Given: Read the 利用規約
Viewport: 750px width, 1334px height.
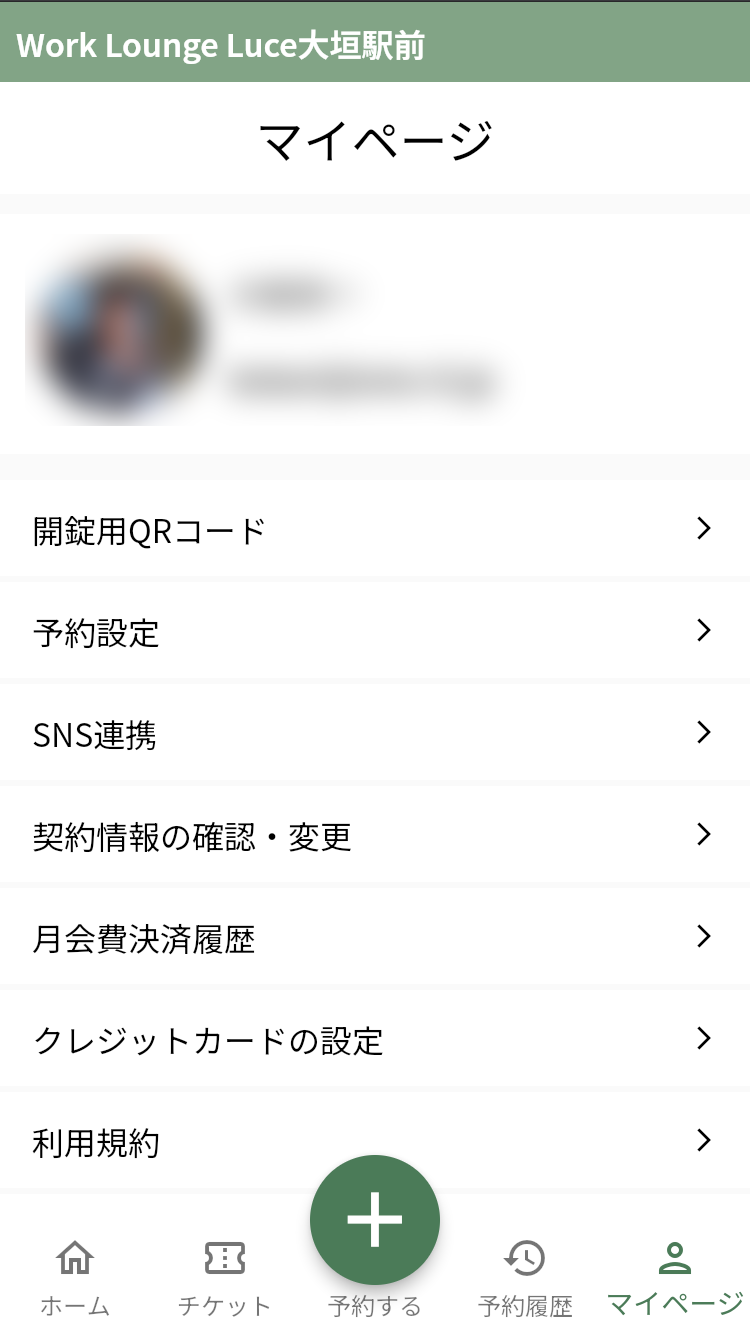Looking at the screenshot, I should pos(375,1141).
